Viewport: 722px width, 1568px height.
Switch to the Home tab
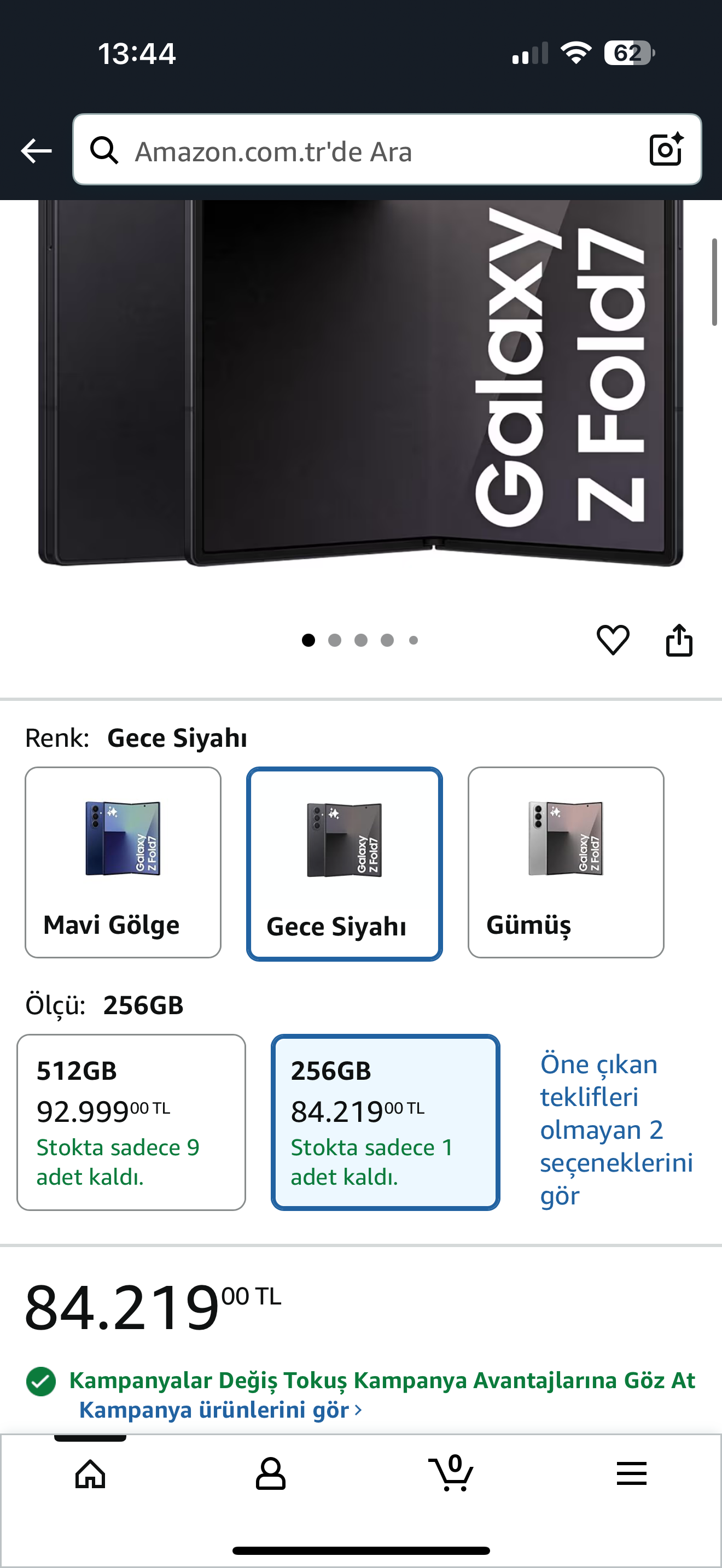click(90, 1475)
